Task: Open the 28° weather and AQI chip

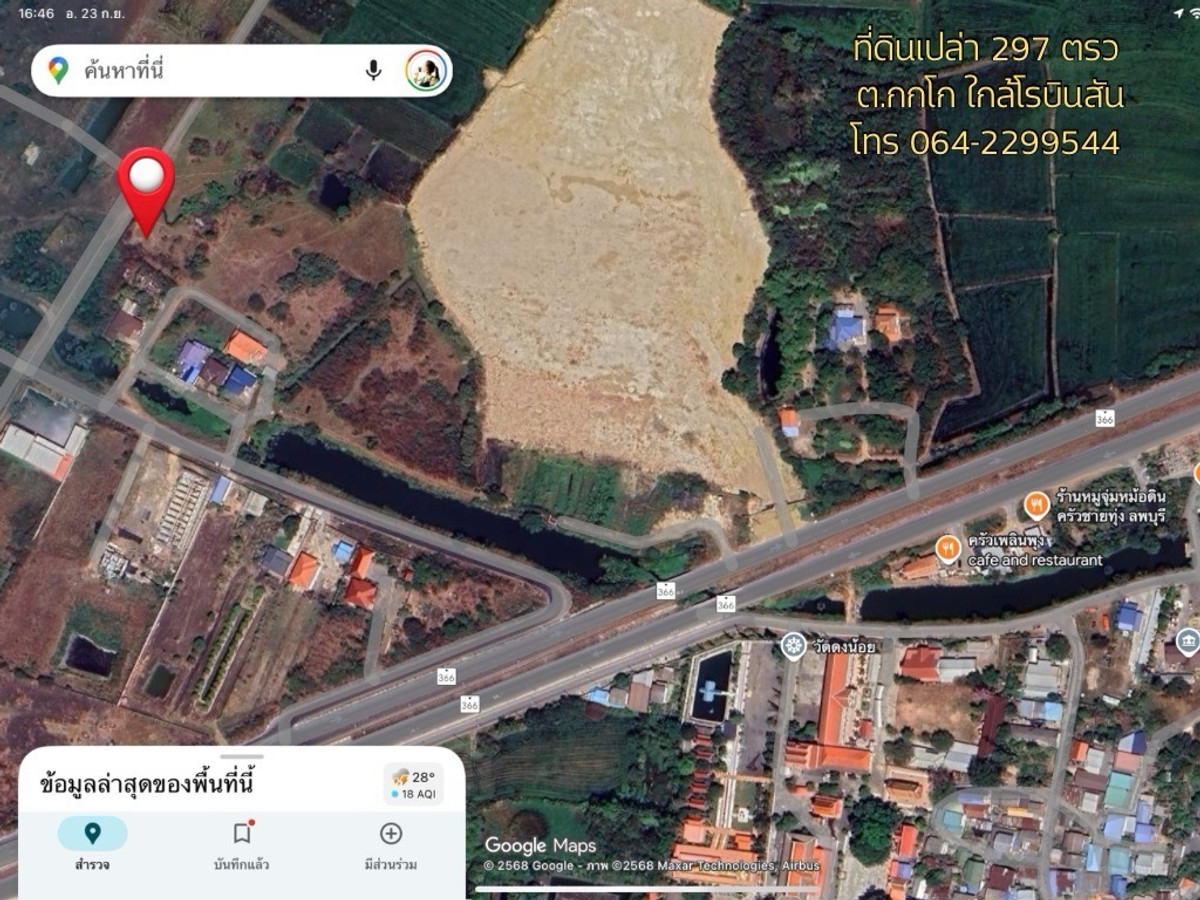Action: click(413, 784)
